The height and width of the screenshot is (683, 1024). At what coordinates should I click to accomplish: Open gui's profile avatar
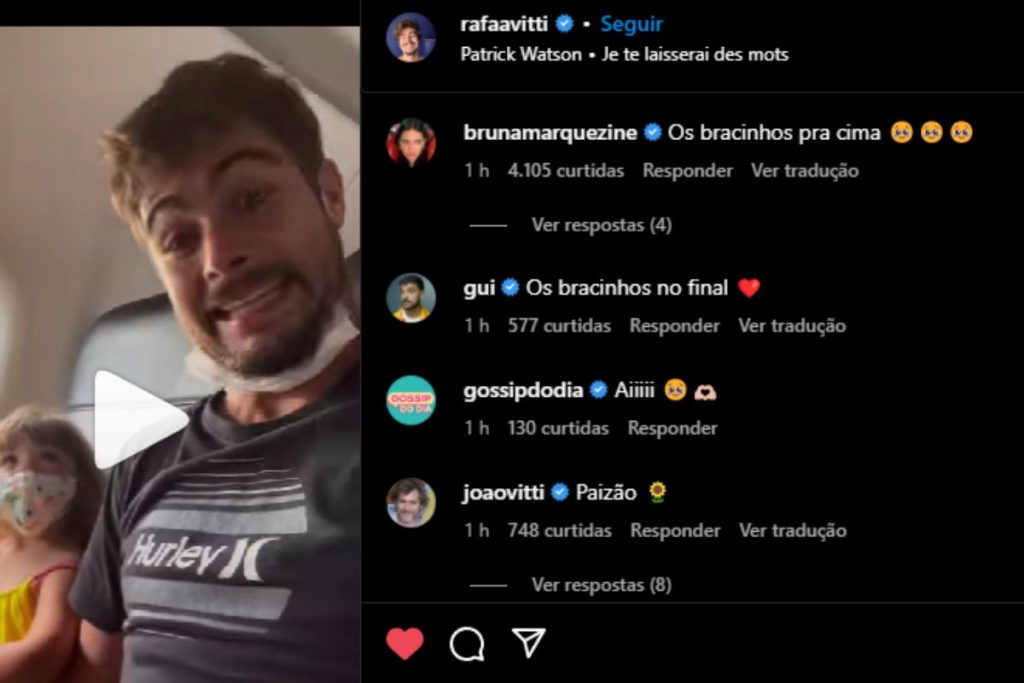pos(411,298)
